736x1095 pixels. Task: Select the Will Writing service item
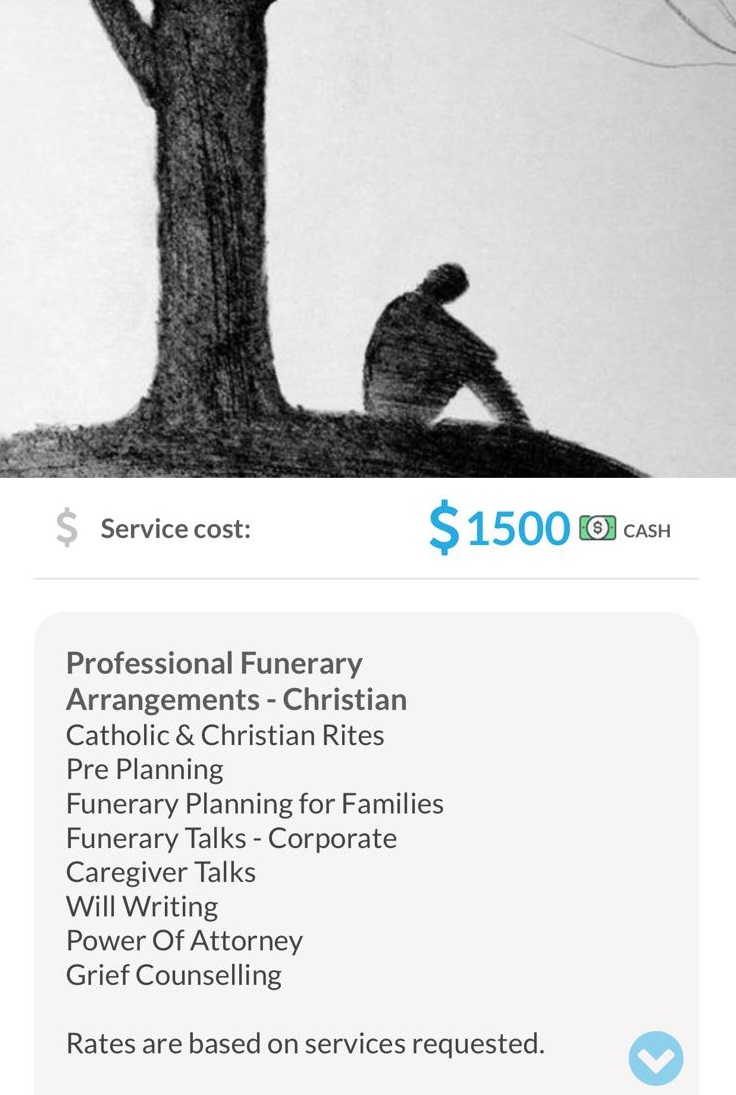coord(141,906)
